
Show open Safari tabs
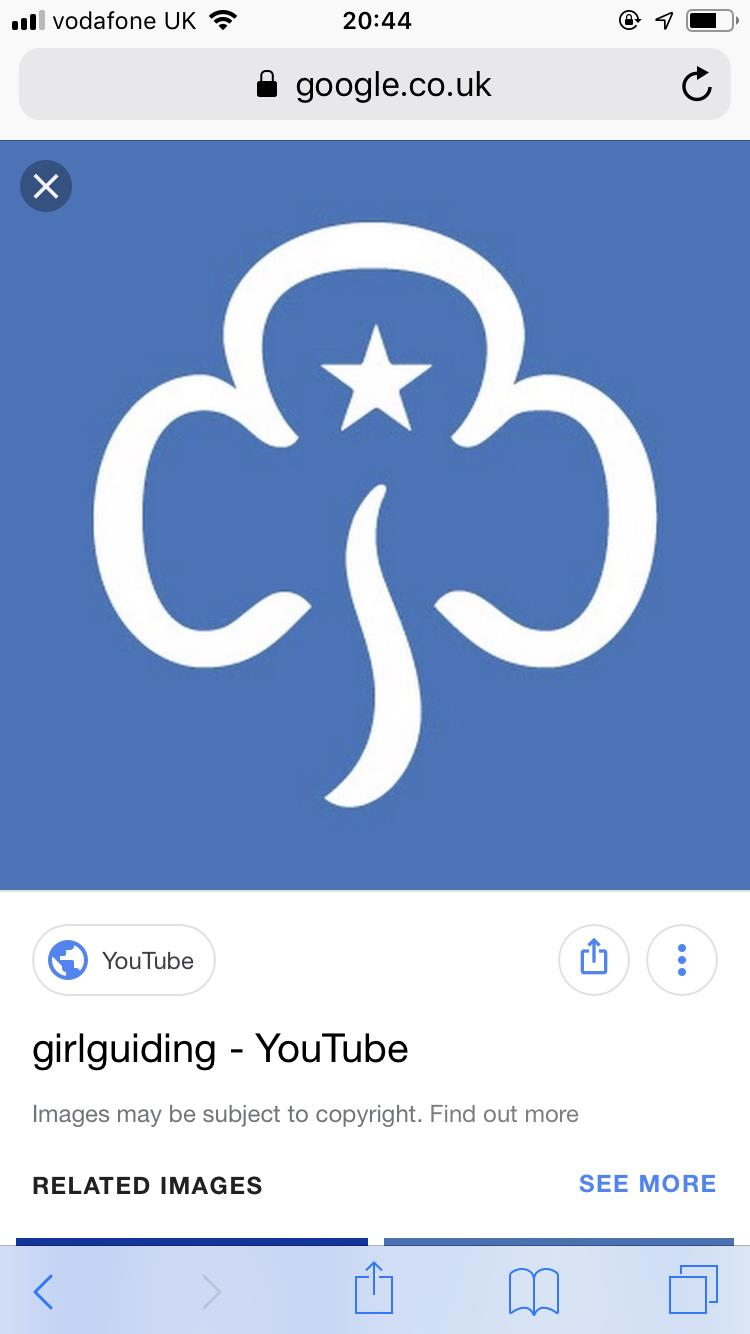tap(693, 1290)
